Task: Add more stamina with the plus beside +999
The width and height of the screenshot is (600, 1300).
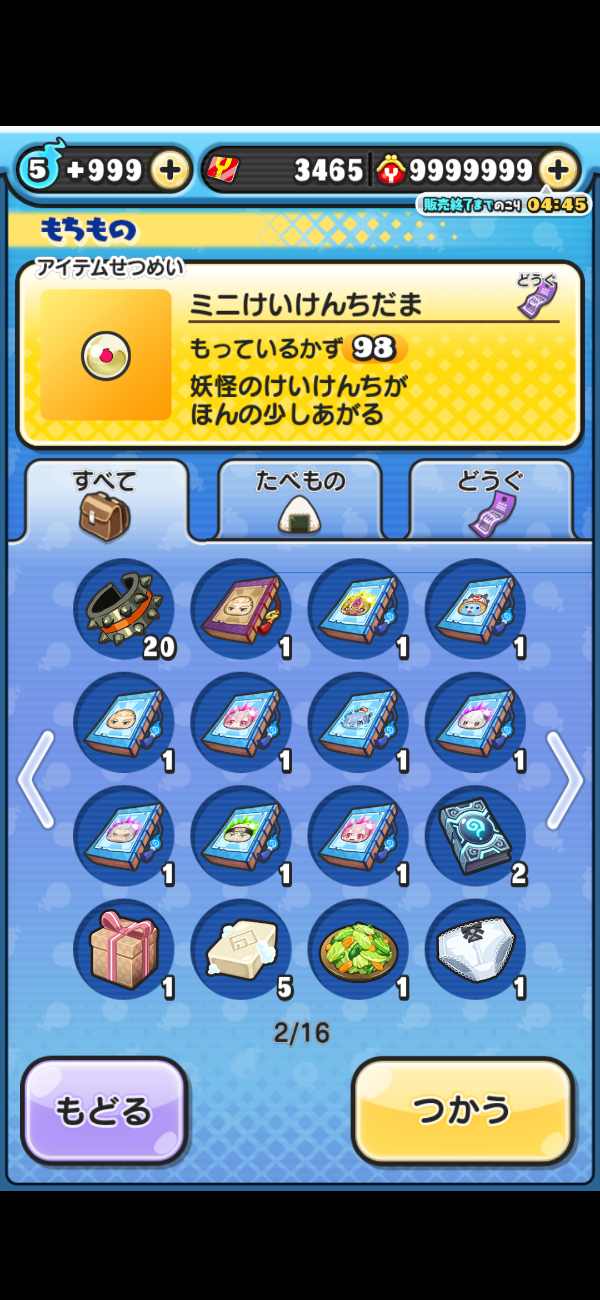Action: tap(171, 171)
